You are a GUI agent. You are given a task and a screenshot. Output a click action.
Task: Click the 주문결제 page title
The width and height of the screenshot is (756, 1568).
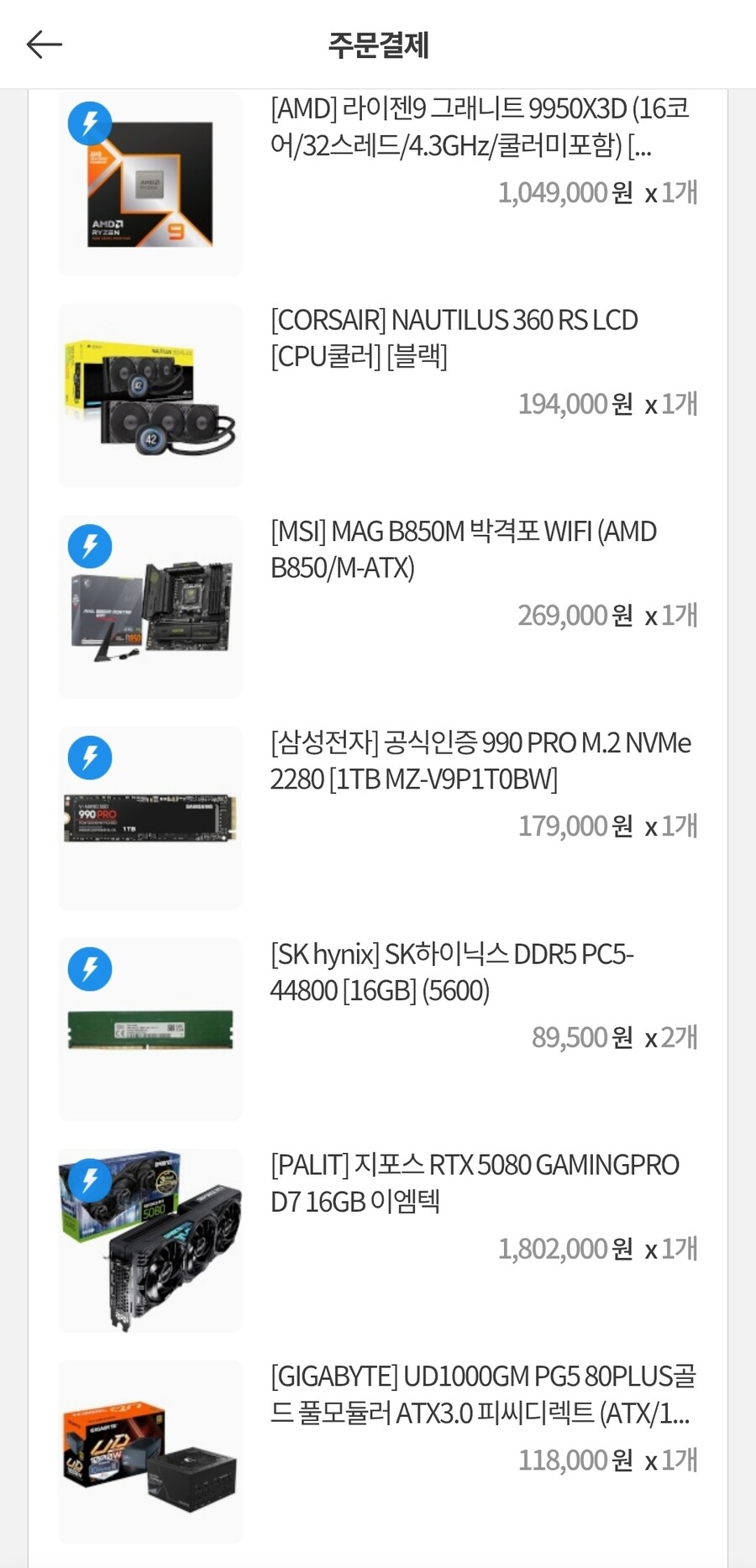pyautogui.click(x=377, y=47)
